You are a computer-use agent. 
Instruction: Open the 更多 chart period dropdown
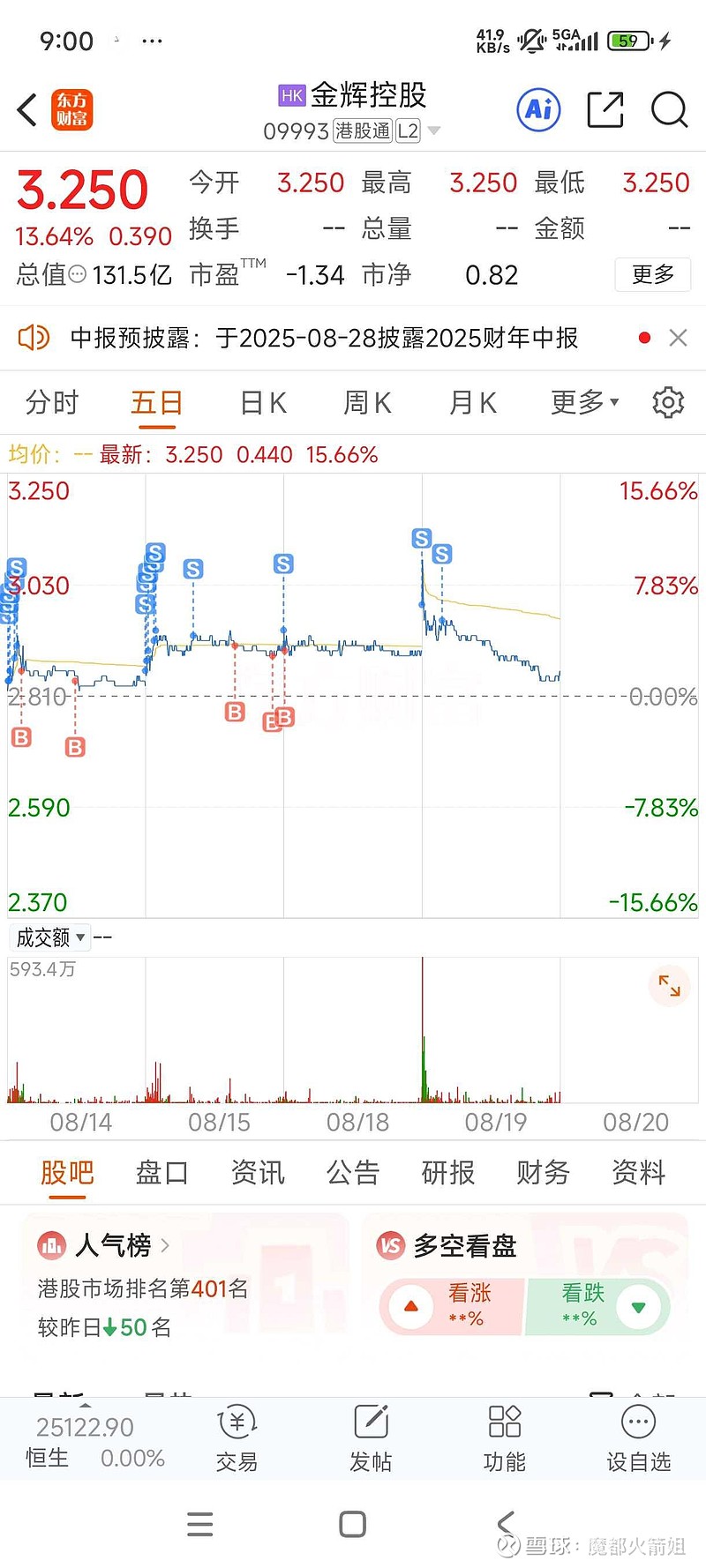(584, 403)
